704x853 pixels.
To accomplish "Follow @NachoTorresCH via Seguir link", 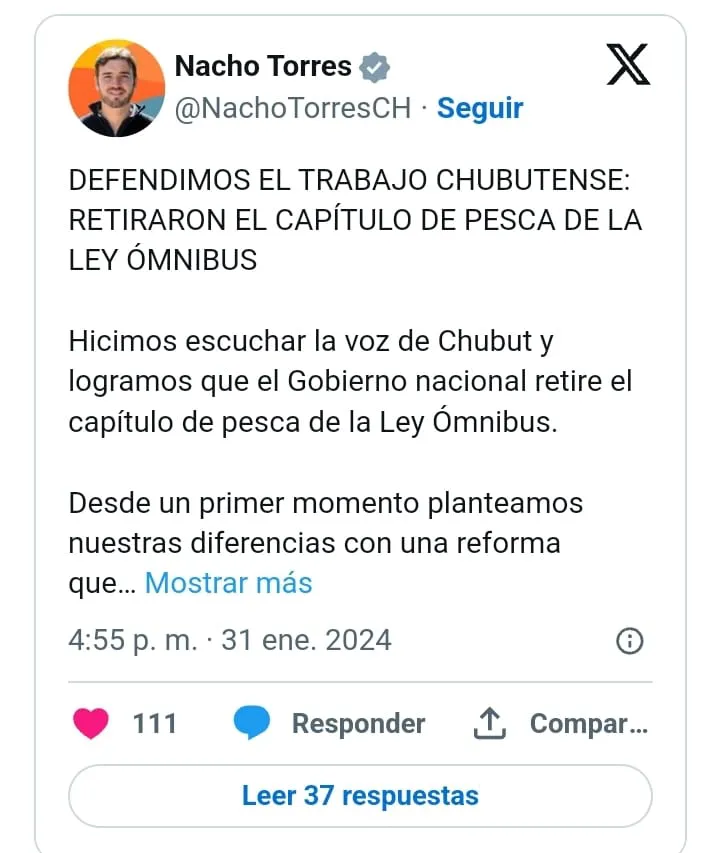I will 480,108.
